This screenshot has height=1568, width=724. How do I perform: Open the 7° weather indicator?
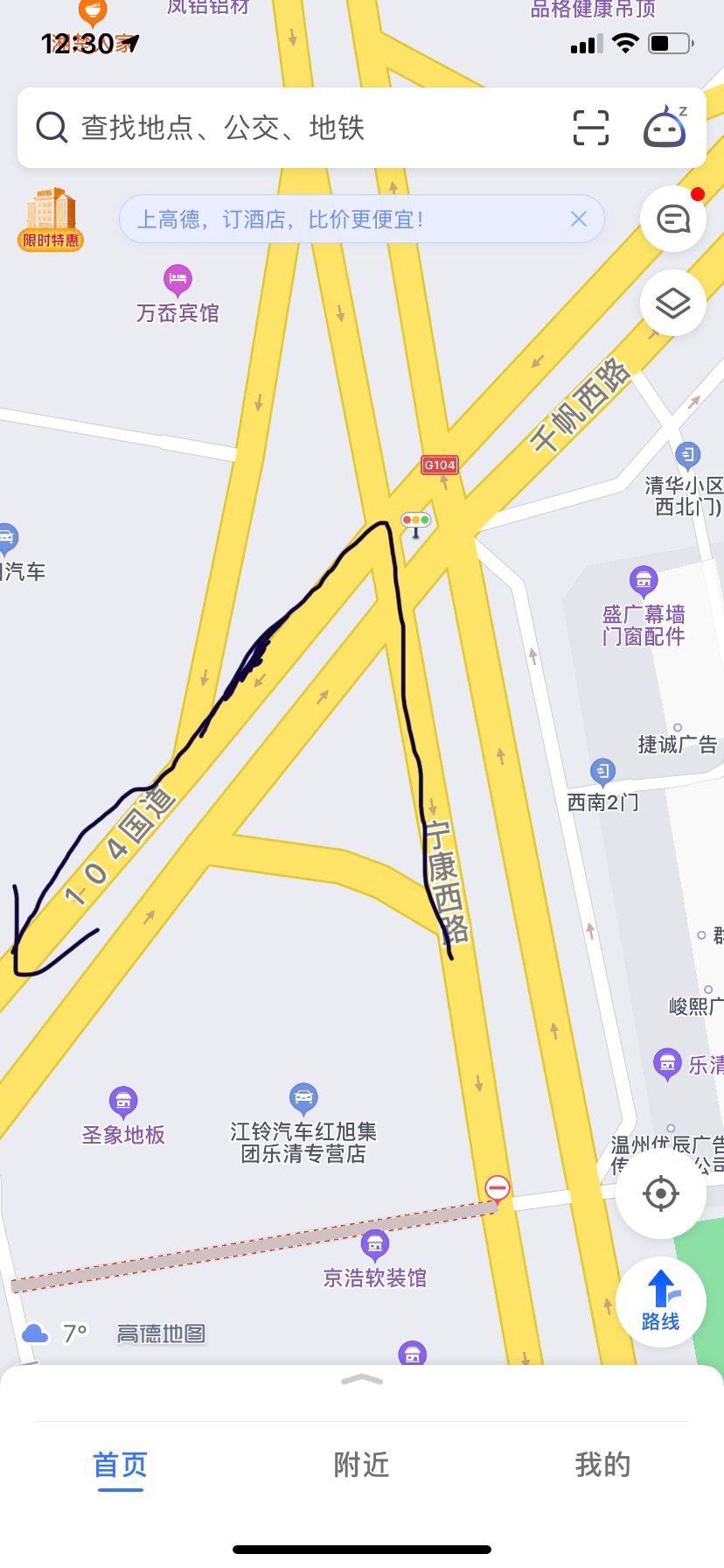[x=55, y=1333]
